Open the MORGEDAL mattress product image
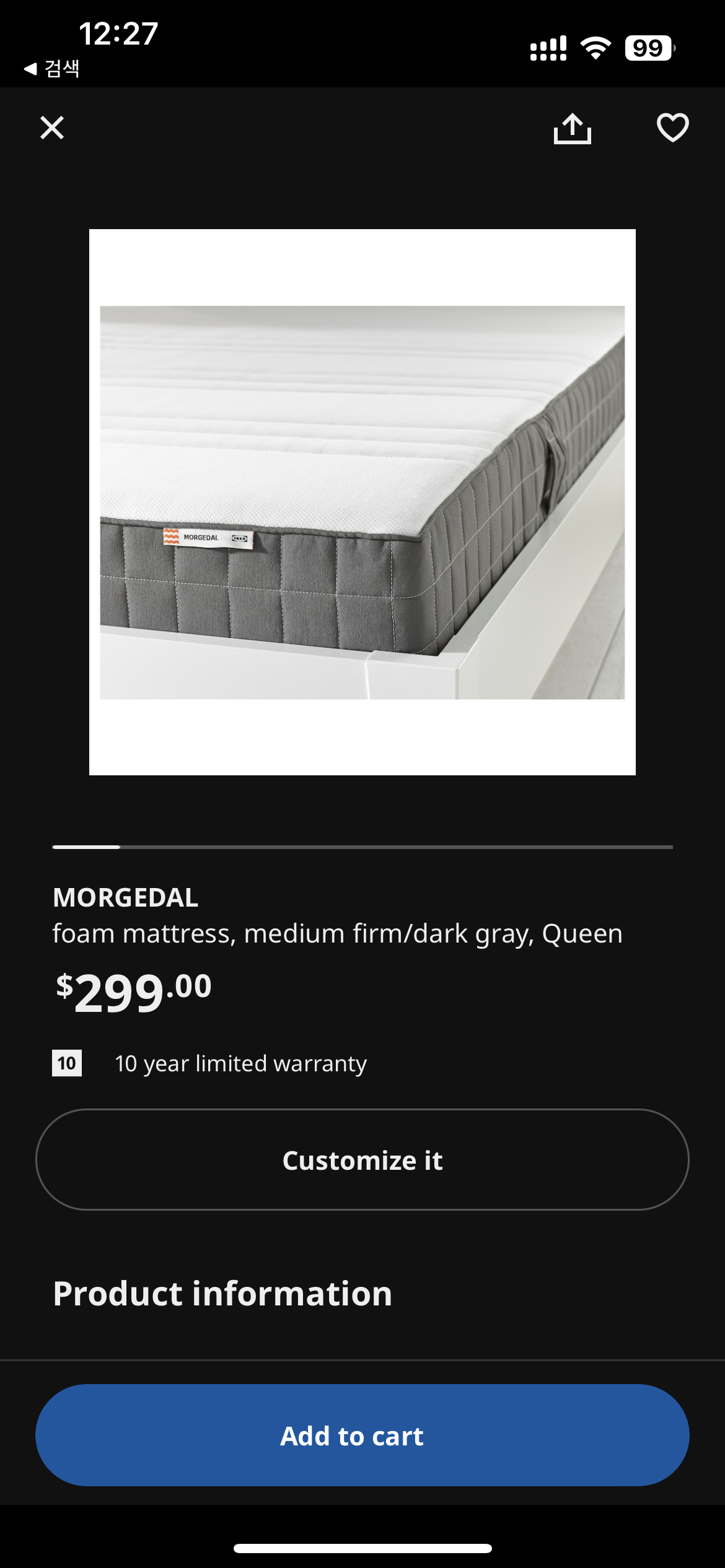 (362, 502)
